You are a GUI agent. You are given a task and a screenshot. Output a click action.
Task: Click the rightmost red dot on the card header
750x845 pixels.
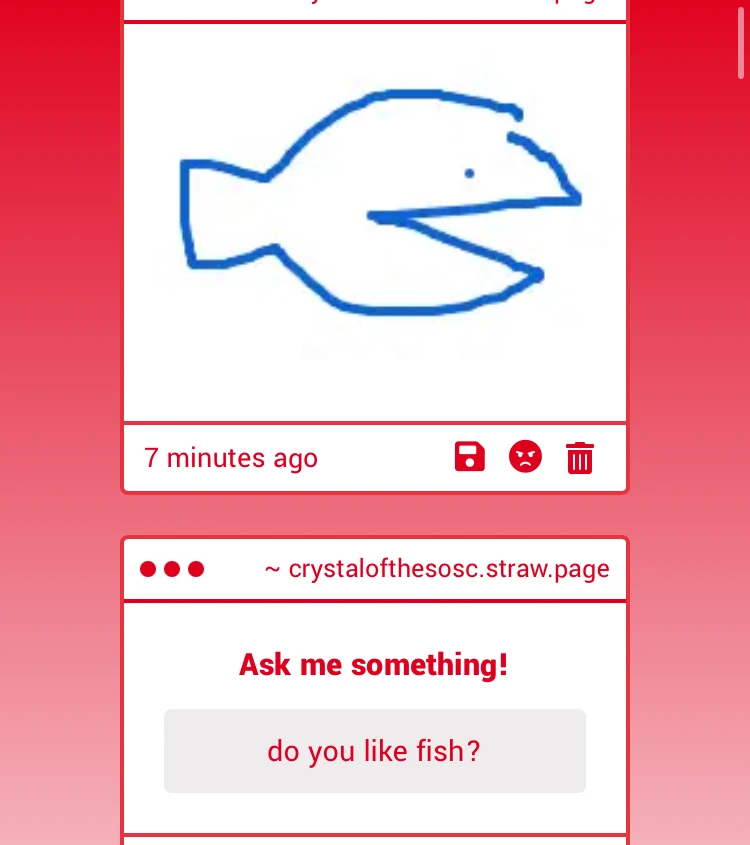pyautogui.click(x=197, y=568)
